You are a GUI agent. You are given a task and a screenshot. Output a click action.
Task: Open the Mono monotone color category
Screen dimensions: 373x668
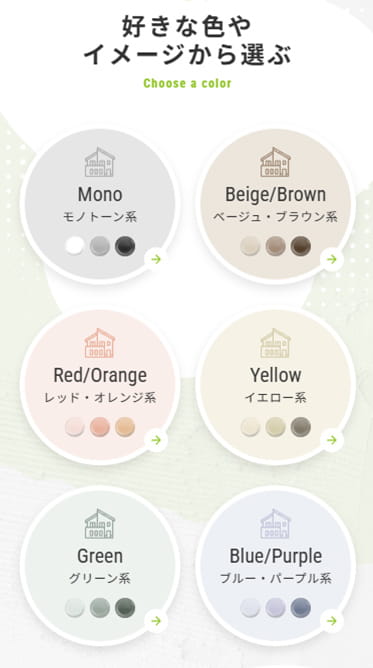(100, 204)
